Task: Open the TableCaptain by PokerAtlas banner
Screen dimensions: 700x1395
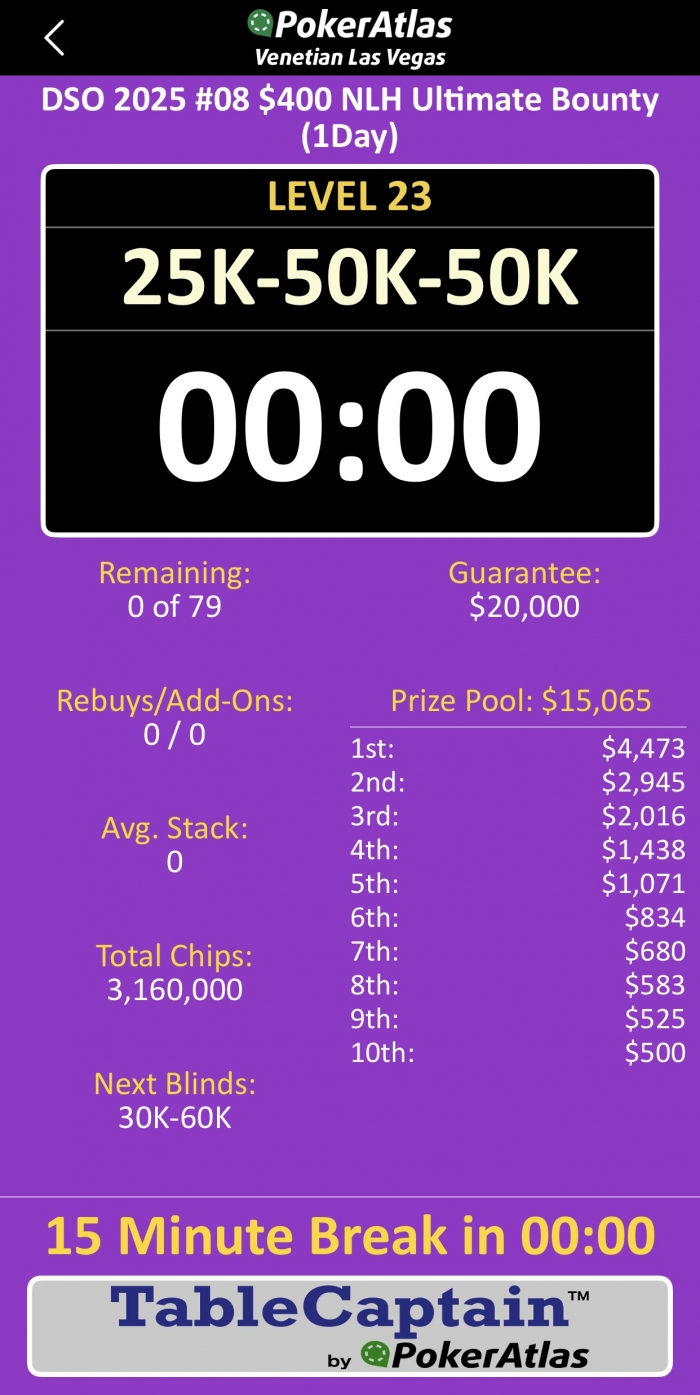Action: coord(349,1326)
